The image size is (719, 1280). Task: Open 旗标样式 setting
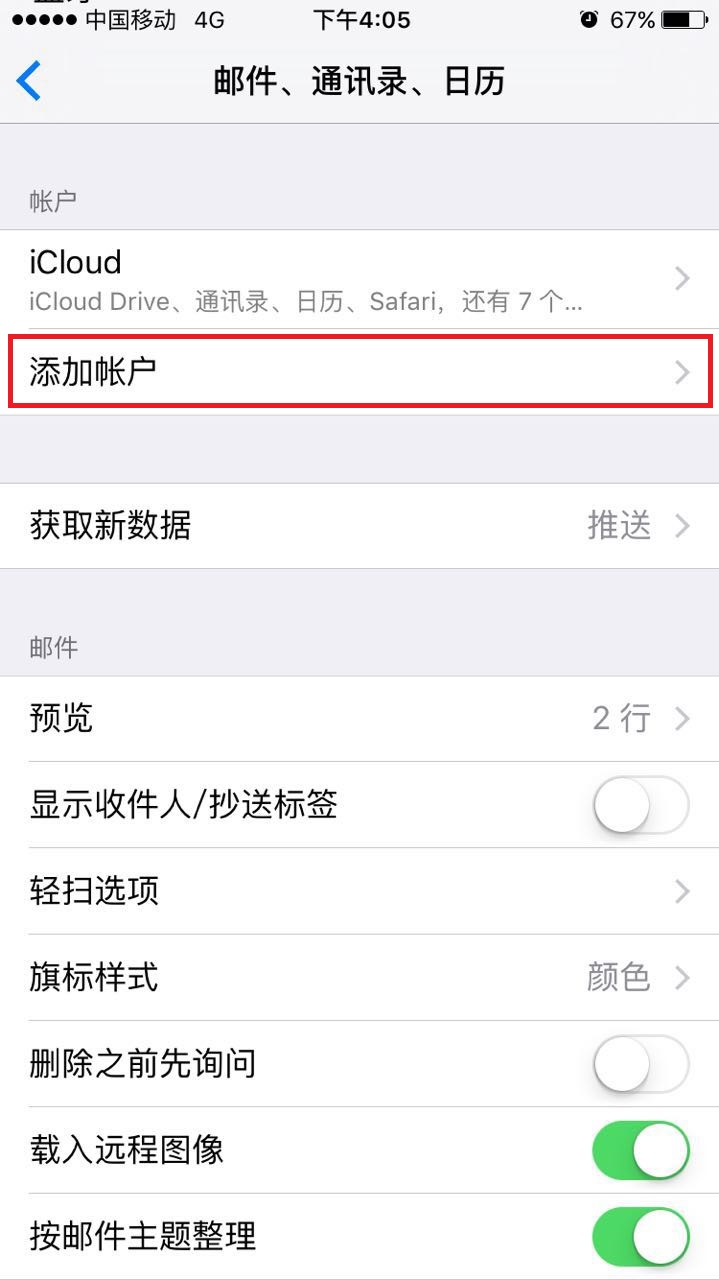click(359, 977)
